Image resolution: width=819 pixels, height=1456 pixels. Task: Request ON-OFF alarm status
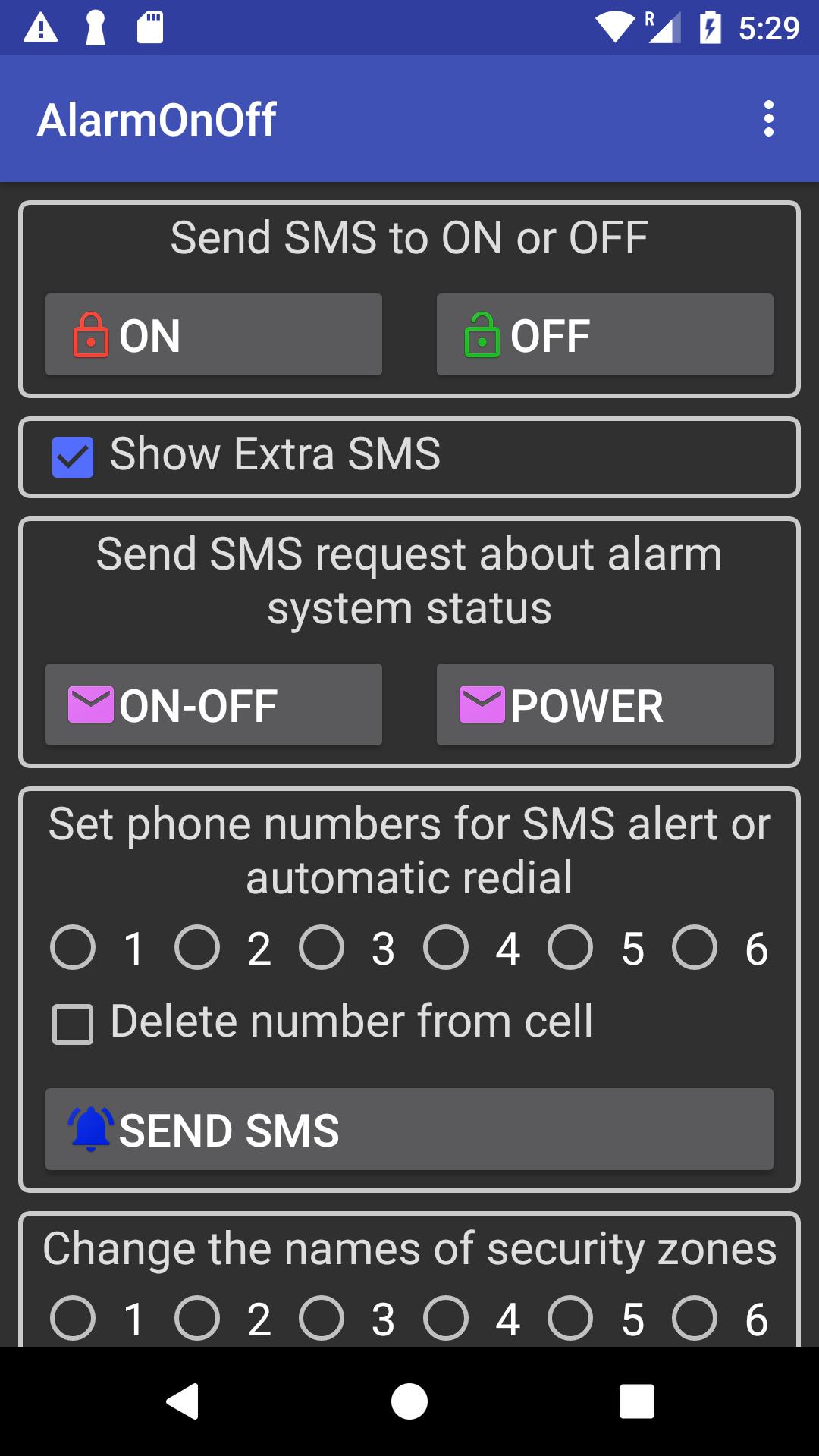point(213,704)
